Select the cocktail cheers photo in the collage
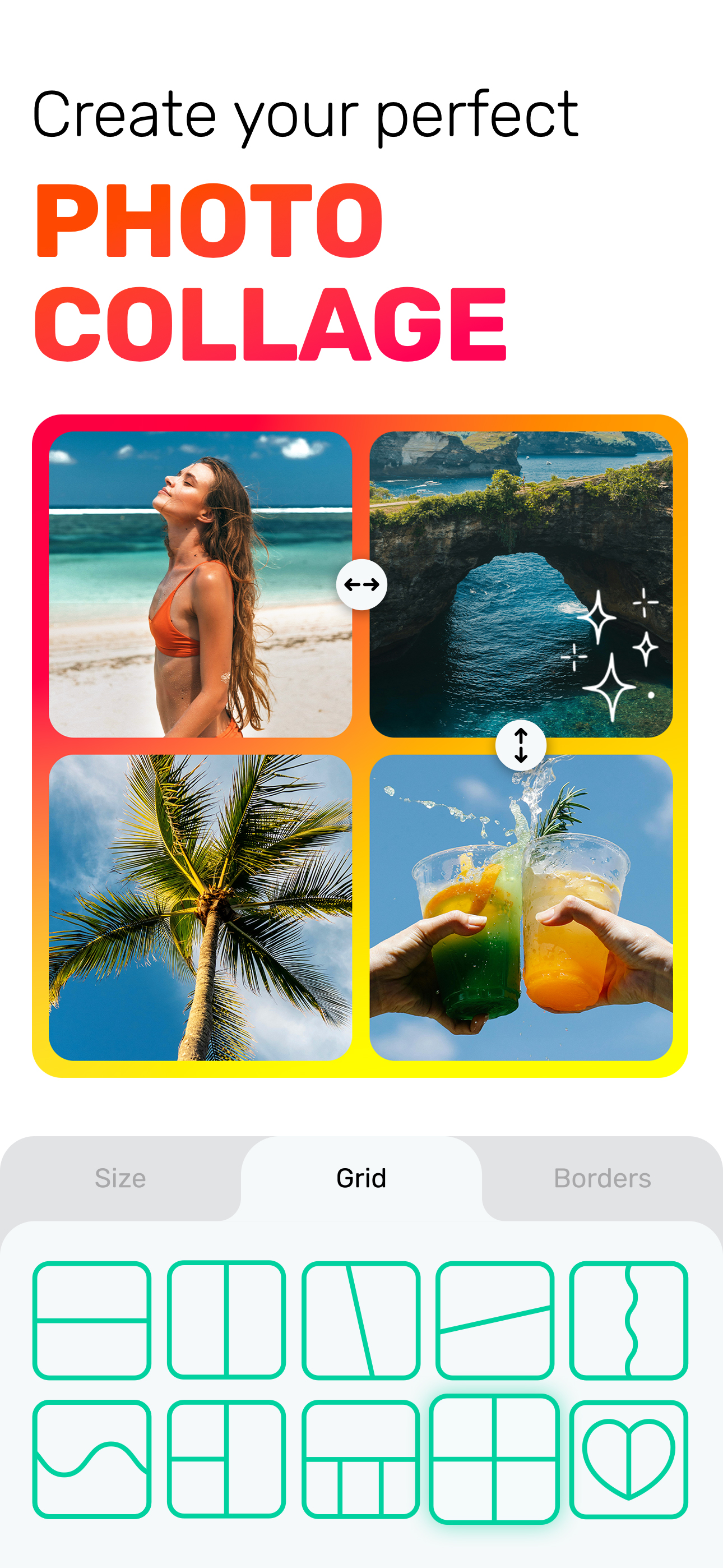The image size is (723, 1568). 523,901
